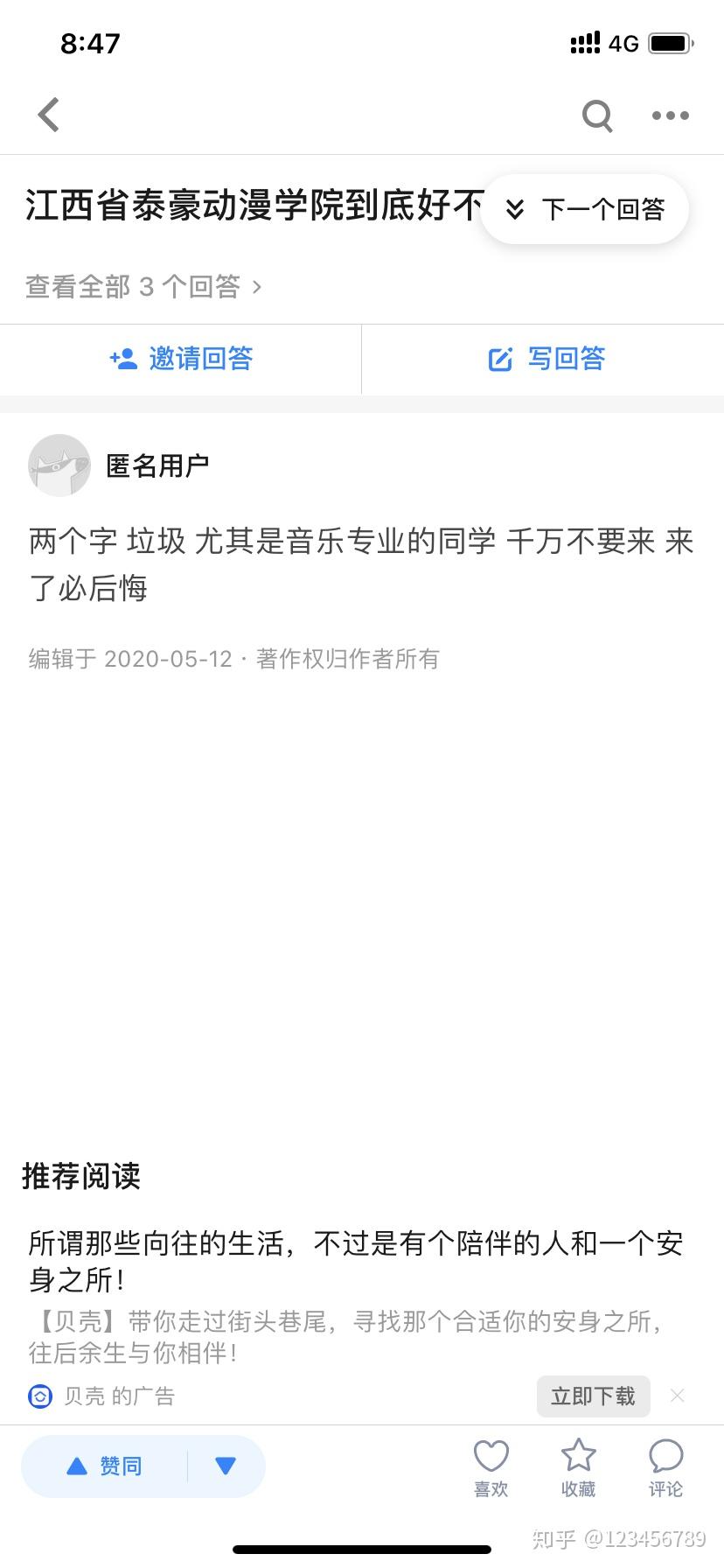This screenshot has height=1568, width=724.
Task: Tap 邀请回答 to invite answers
Action: pos(181,359)
